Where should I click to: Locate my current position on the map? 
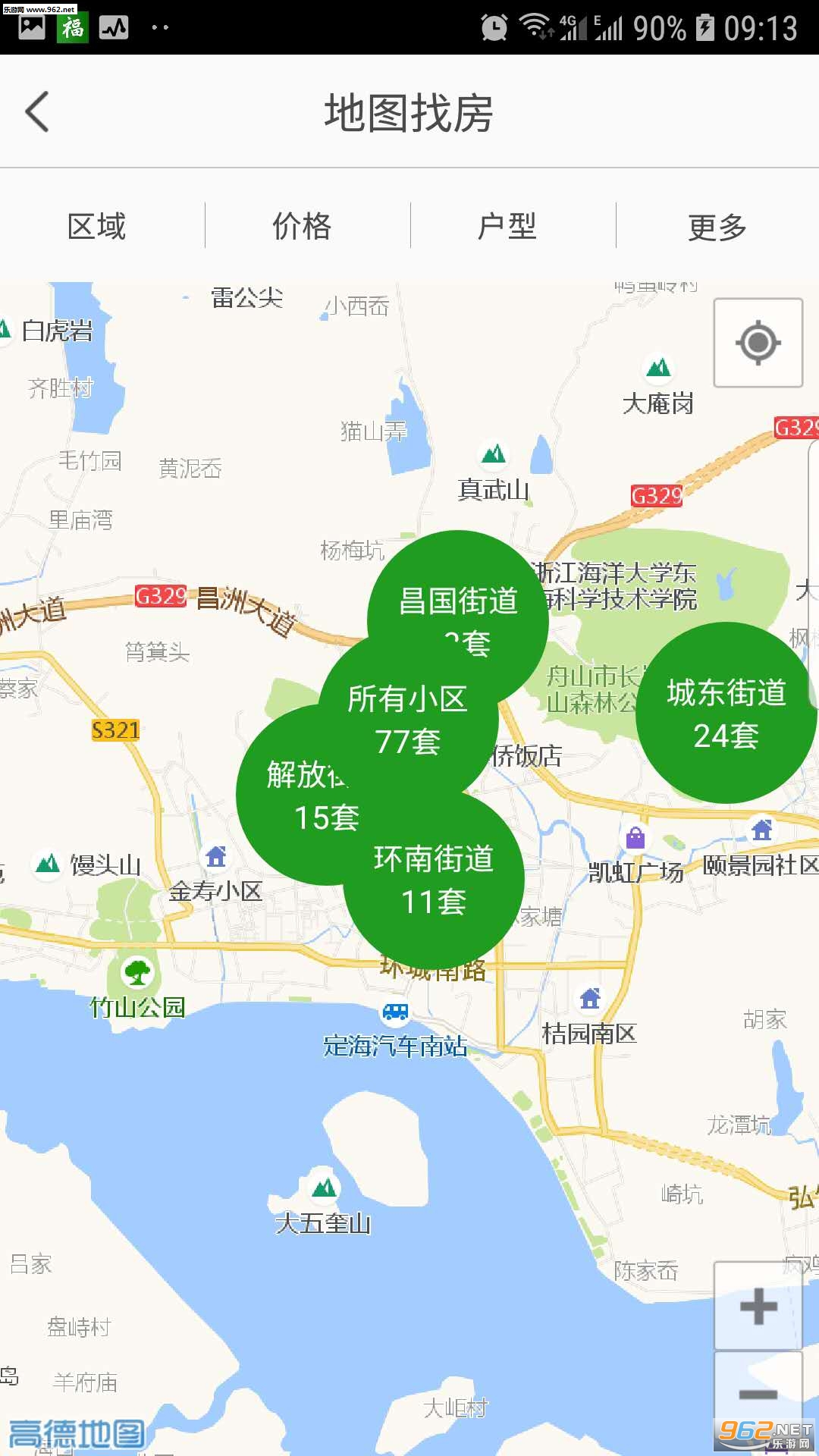pos(758,343)
